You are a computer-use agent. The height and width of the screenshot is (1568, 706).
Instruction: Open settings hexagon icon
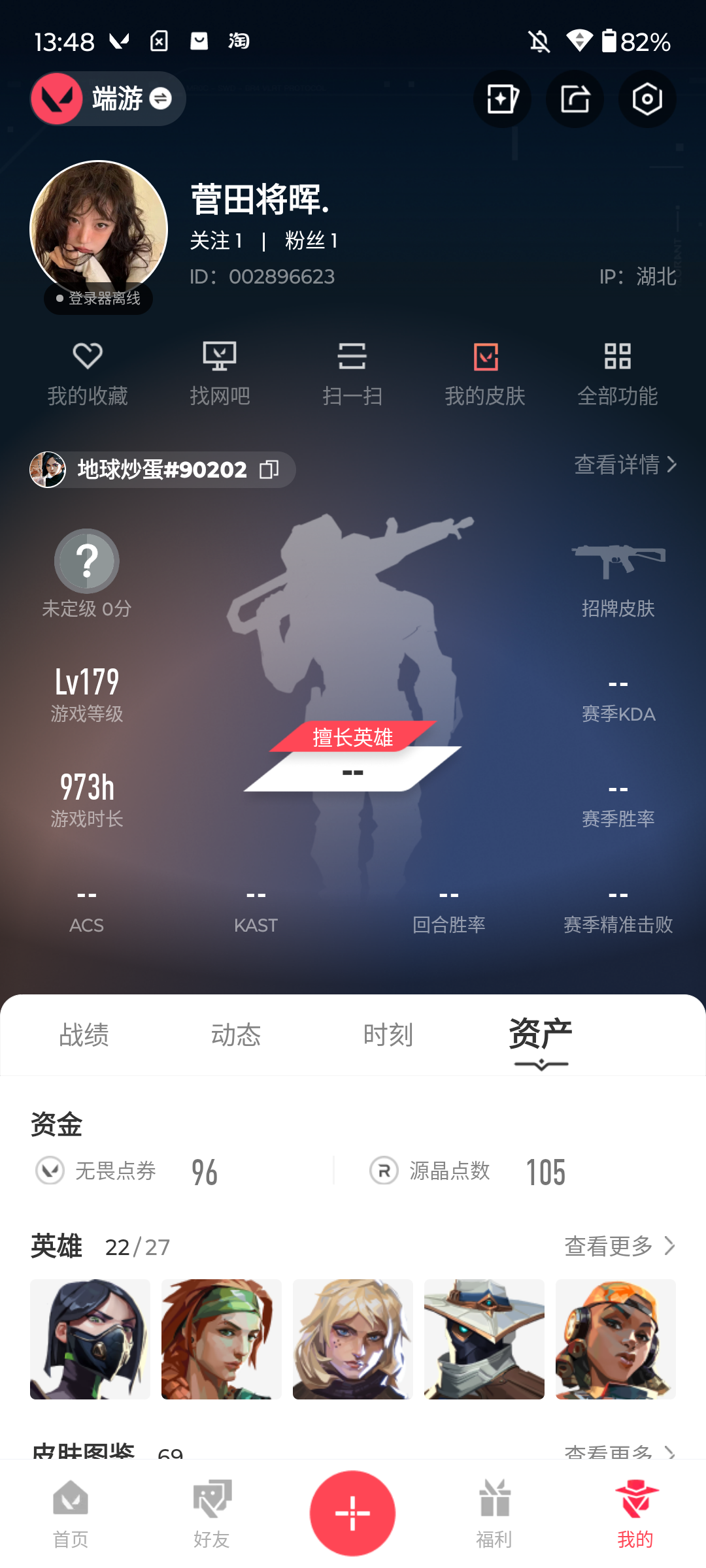647,99
